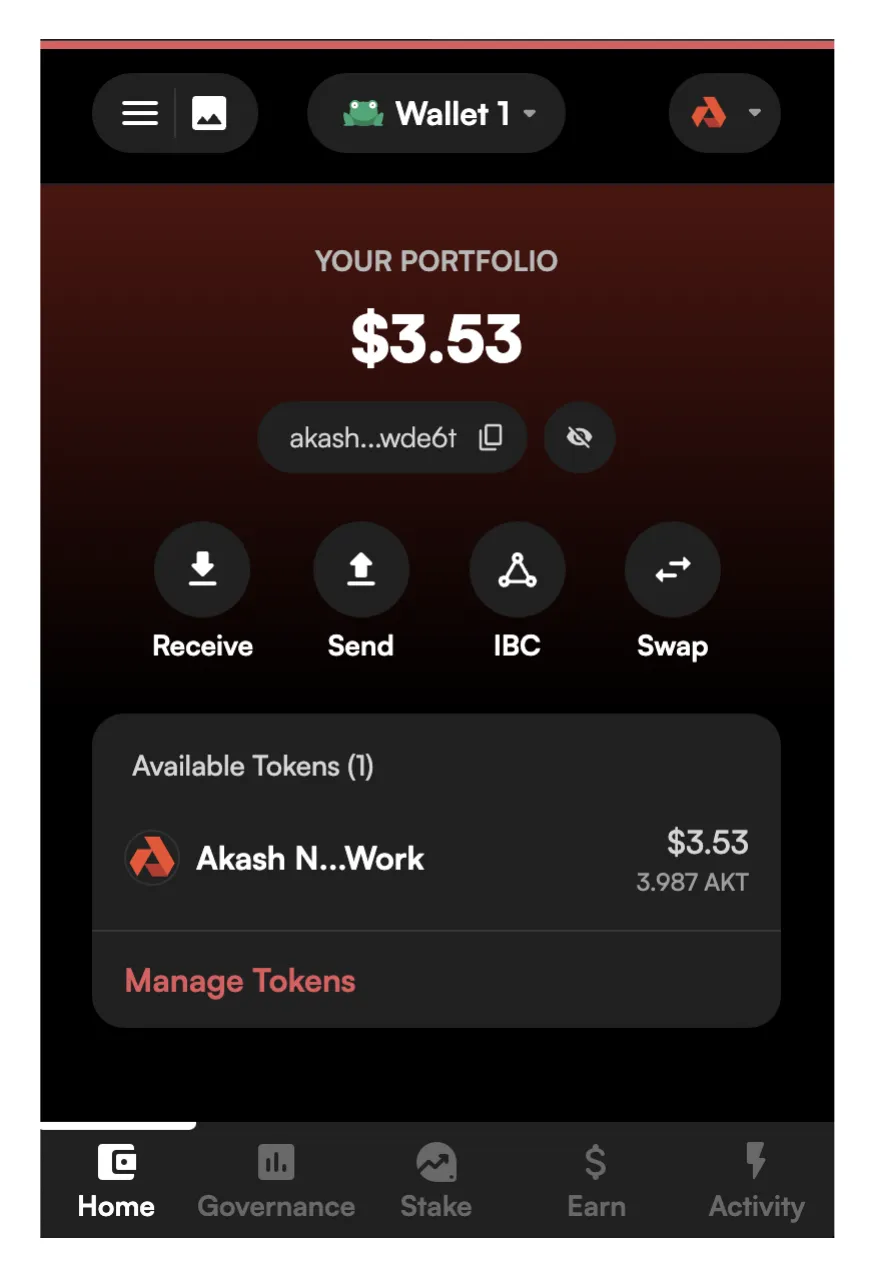Start an IBC transfer
The image size is (874, 1278).
coord(517,570)
